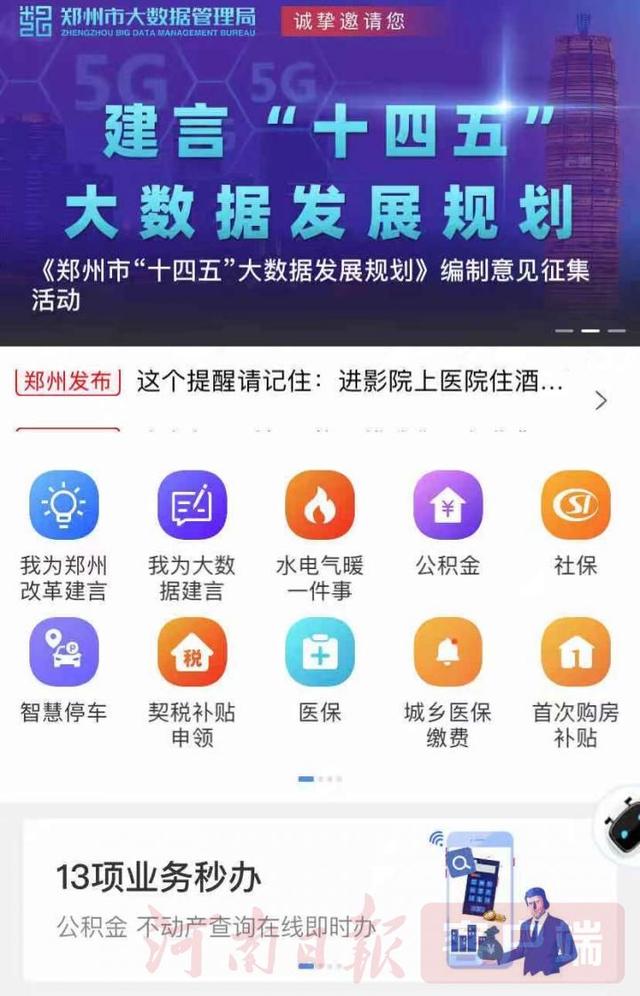
Task: Tap the arrow beside the news ticker
Action: point(600,401)
